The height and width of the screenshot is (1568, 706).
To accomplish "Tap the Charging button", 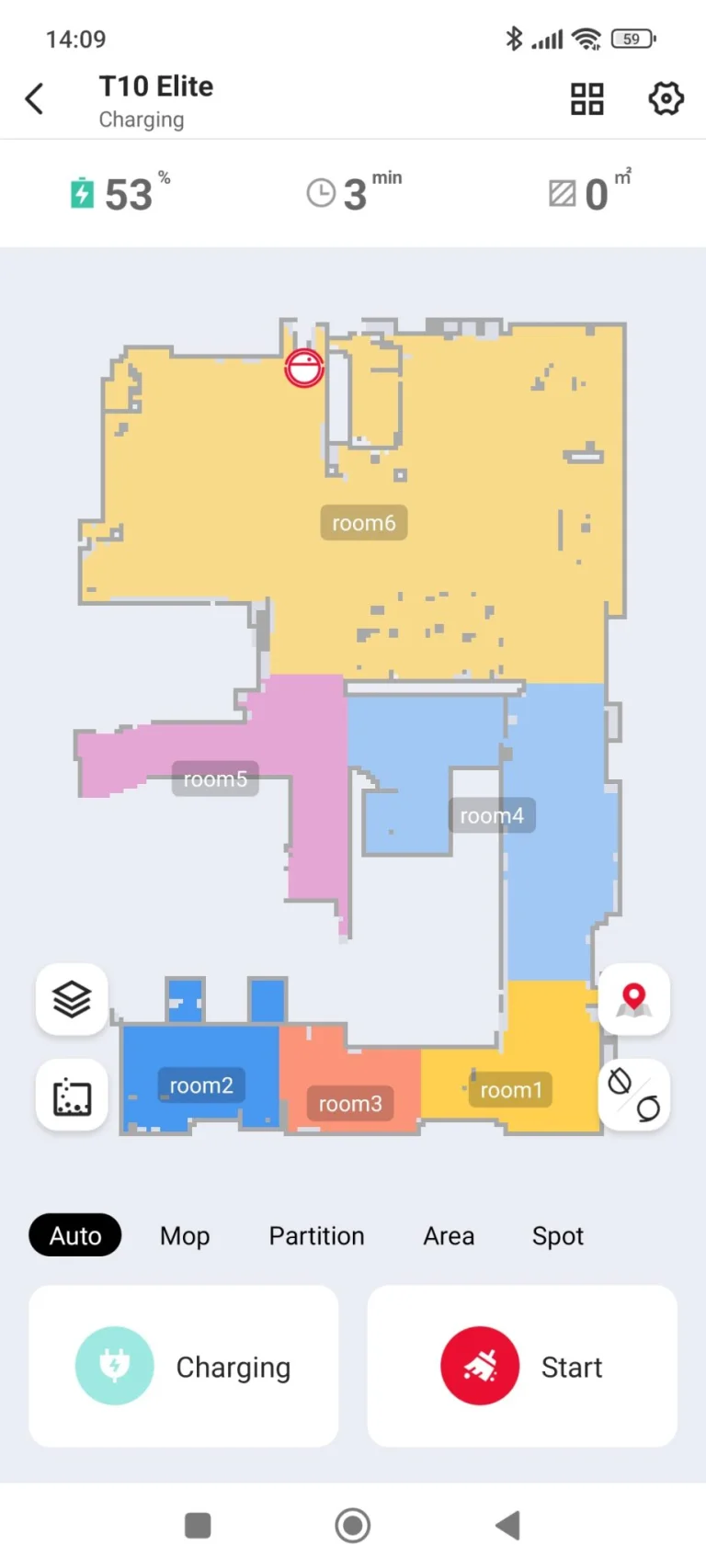I will pos(184,1367).
